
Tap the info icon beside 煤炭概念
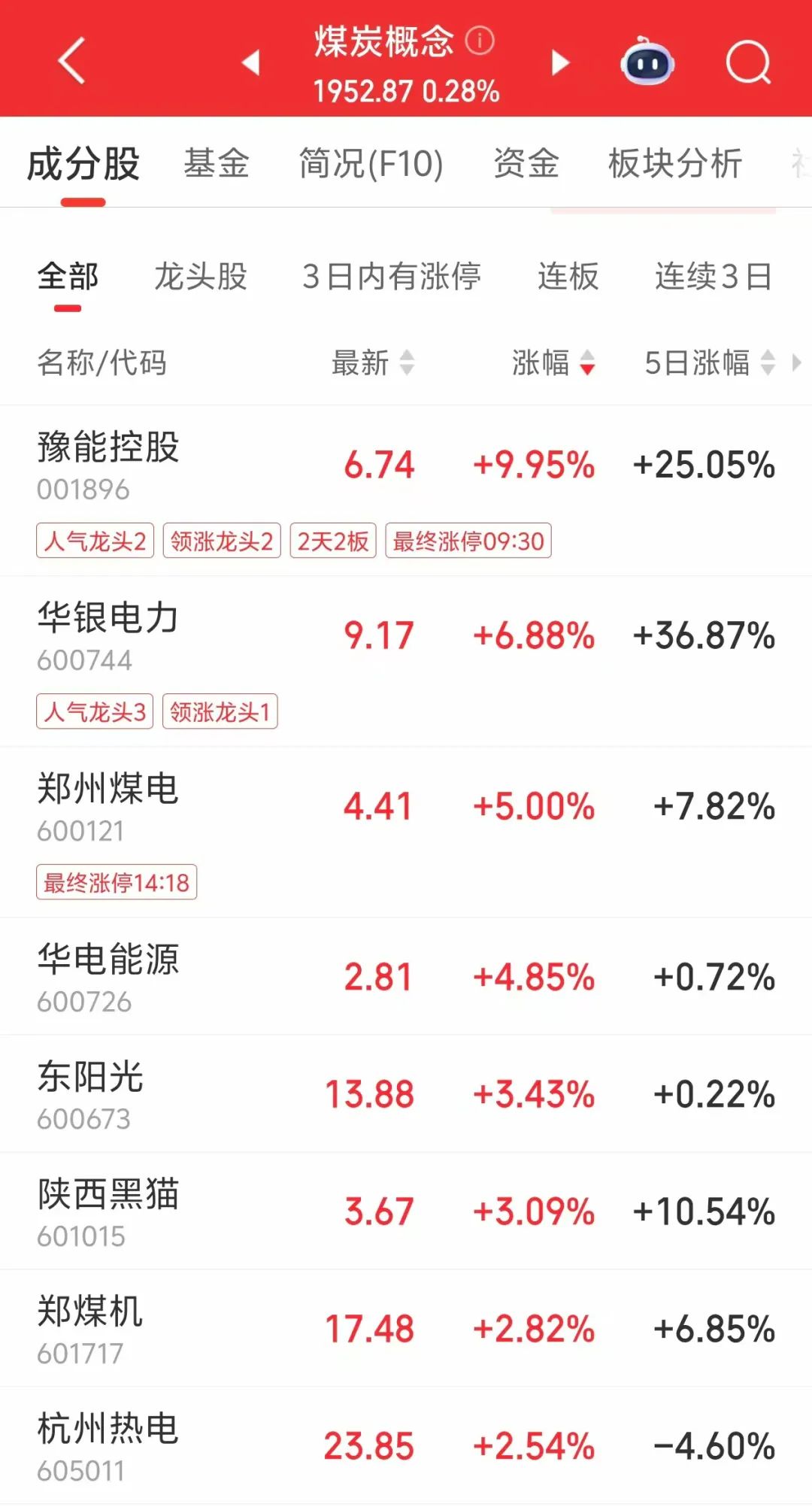click(x=480, y=41)
